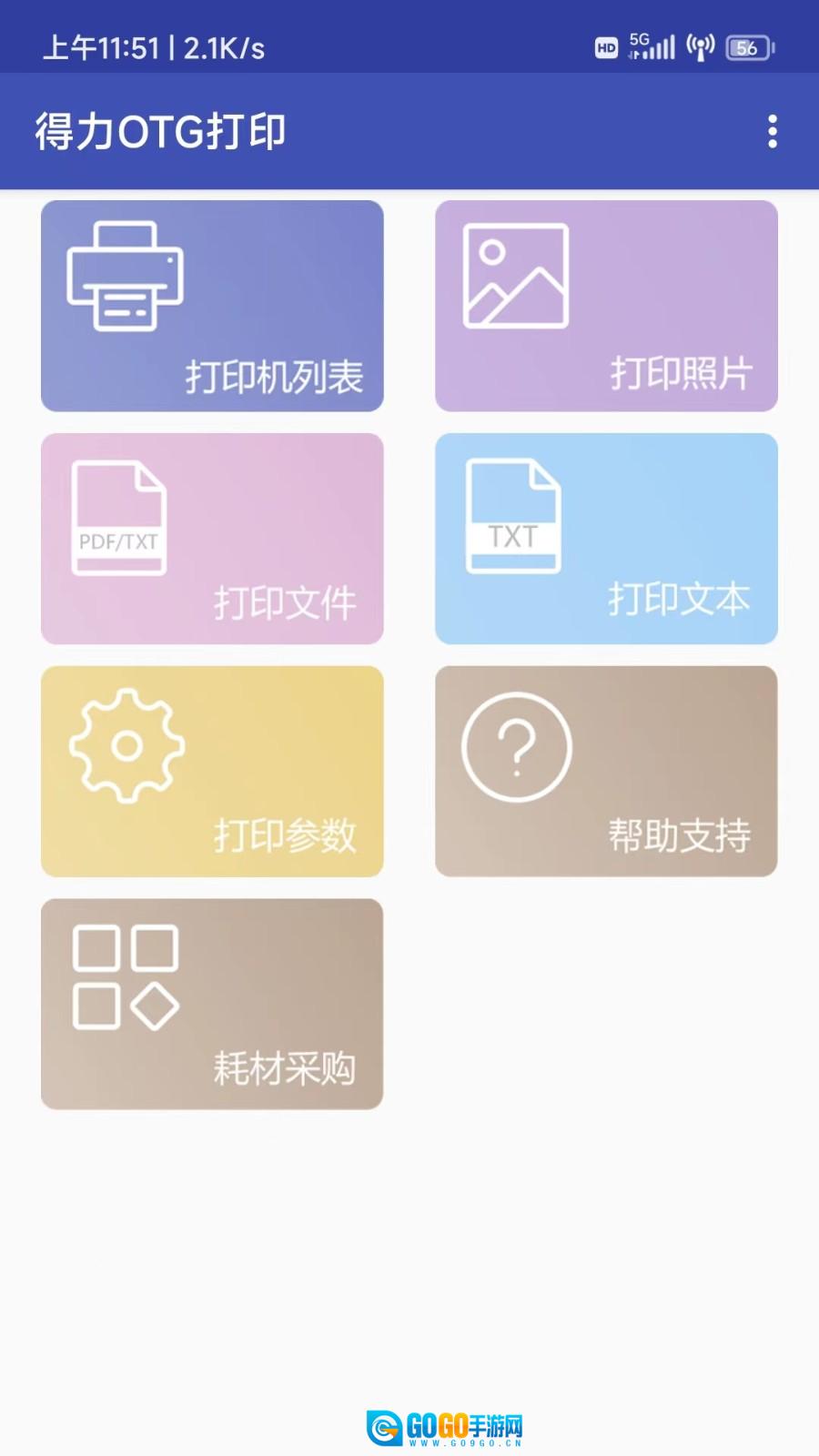Click the TXT file icon for text printing
Screen dimensions: 819x1456
(512, 516)
